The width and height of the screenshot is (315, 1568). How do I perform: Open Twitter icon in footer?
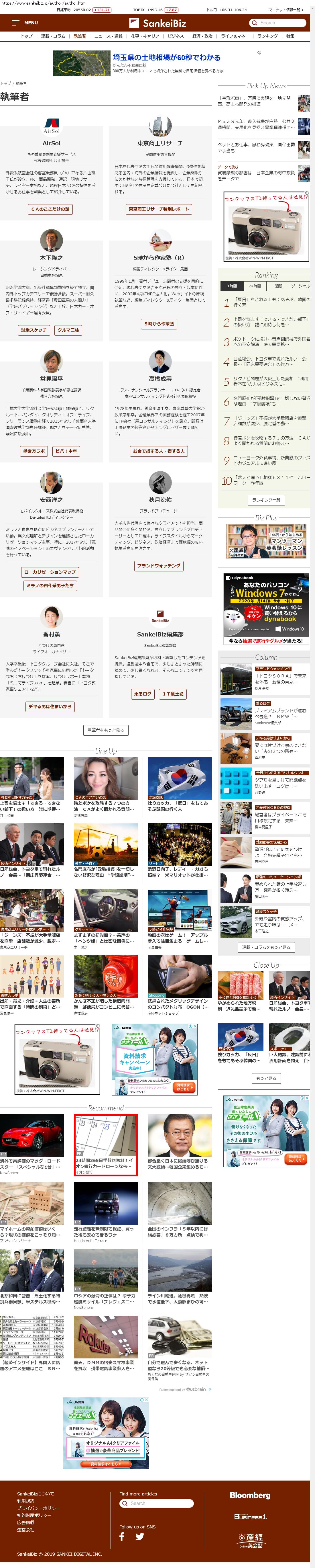[x=140, y=1537]
